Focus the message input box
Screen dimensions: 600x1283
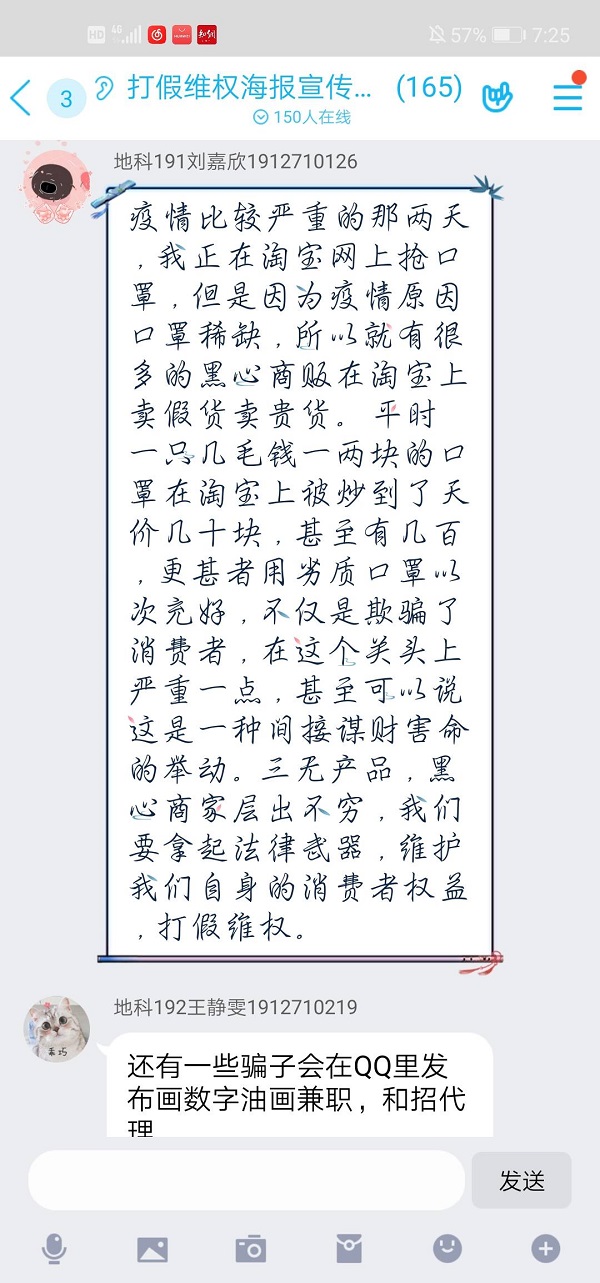tap(245, 1180)
